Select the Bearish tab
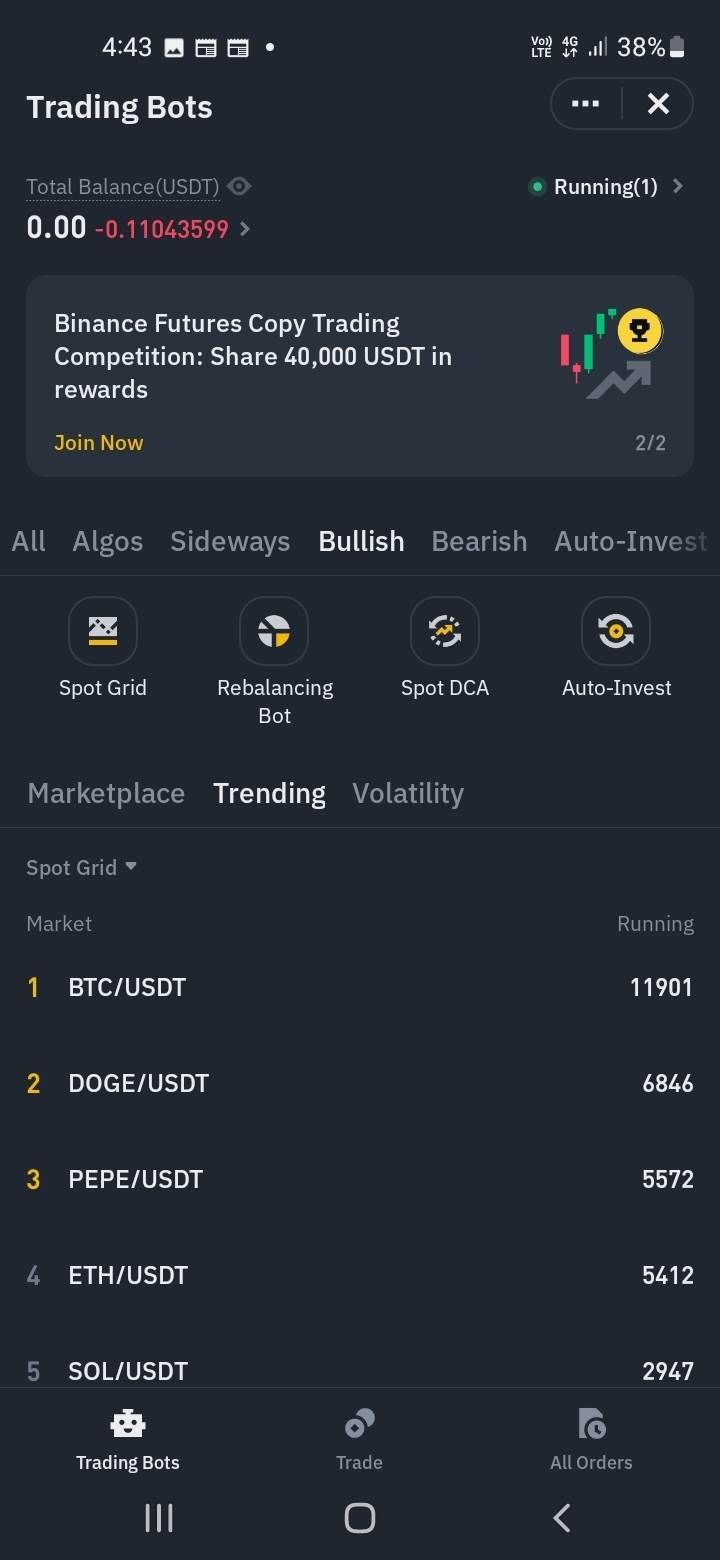720x1560 pixels. coord(479,541)
